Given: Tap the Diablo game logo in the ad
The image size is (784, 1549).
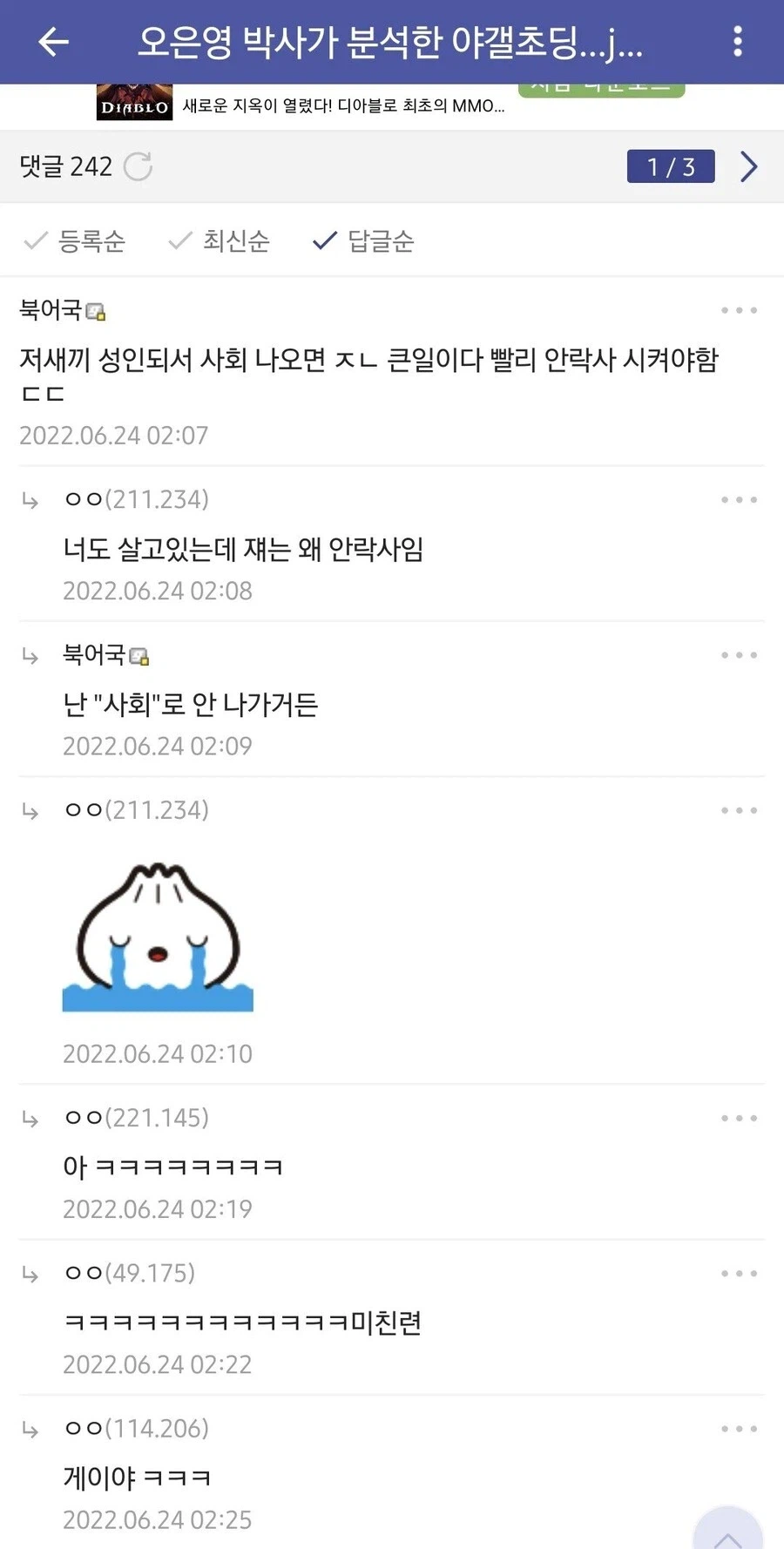Looking at the screenshot, I should coord(133,105).
